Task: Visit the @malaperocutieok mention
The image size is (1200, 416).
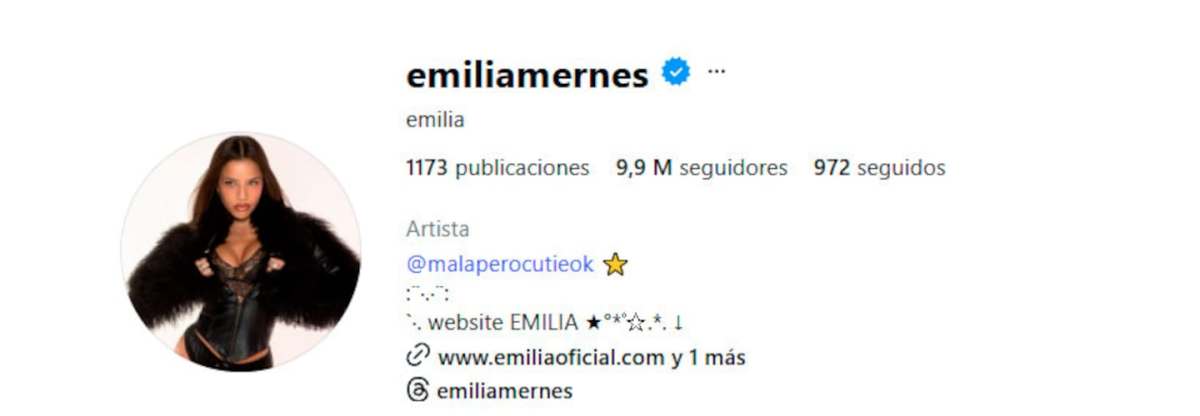Action: click(500, 264)
